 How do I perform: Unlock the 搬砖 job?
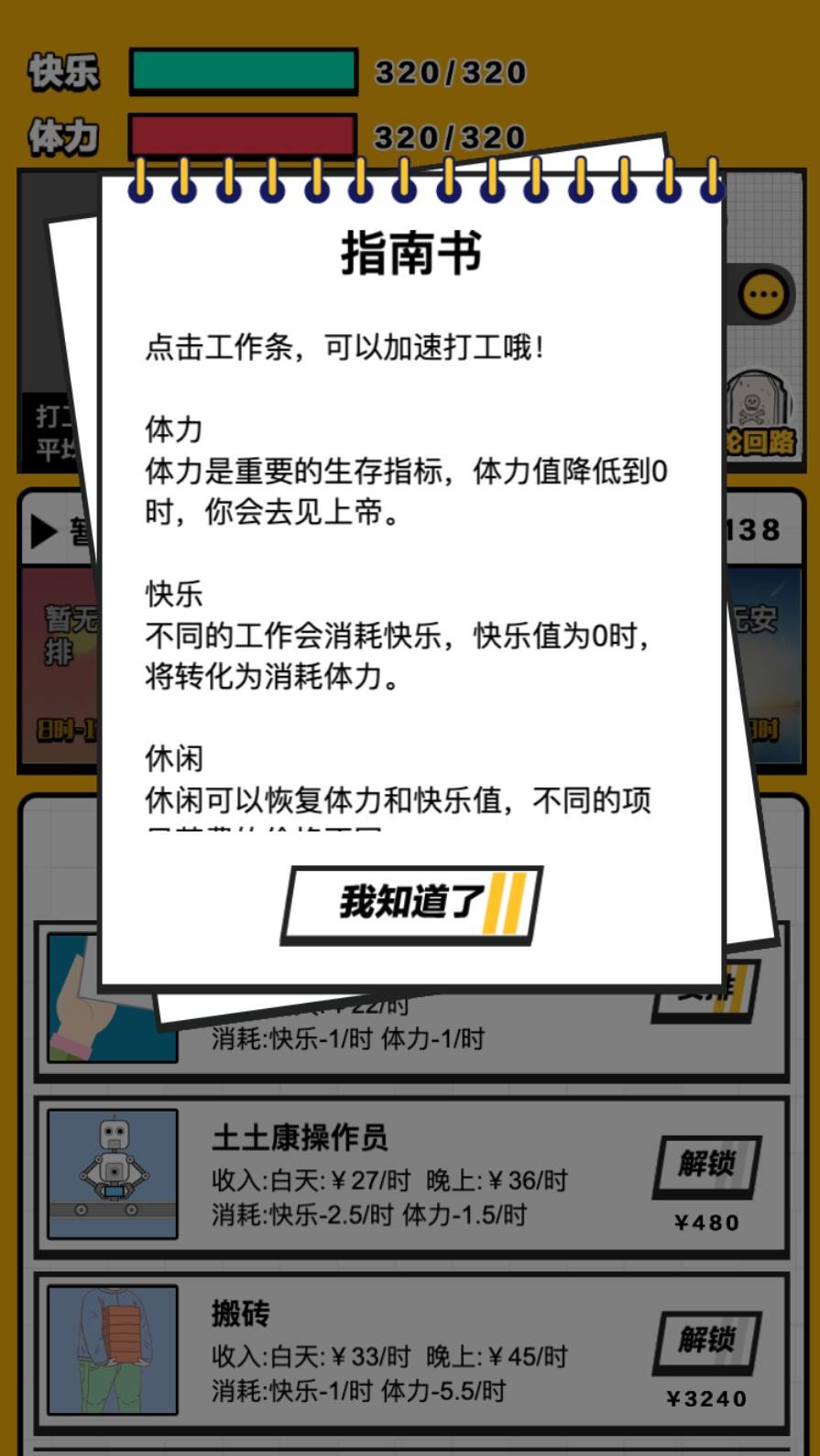pos(706,1341)
